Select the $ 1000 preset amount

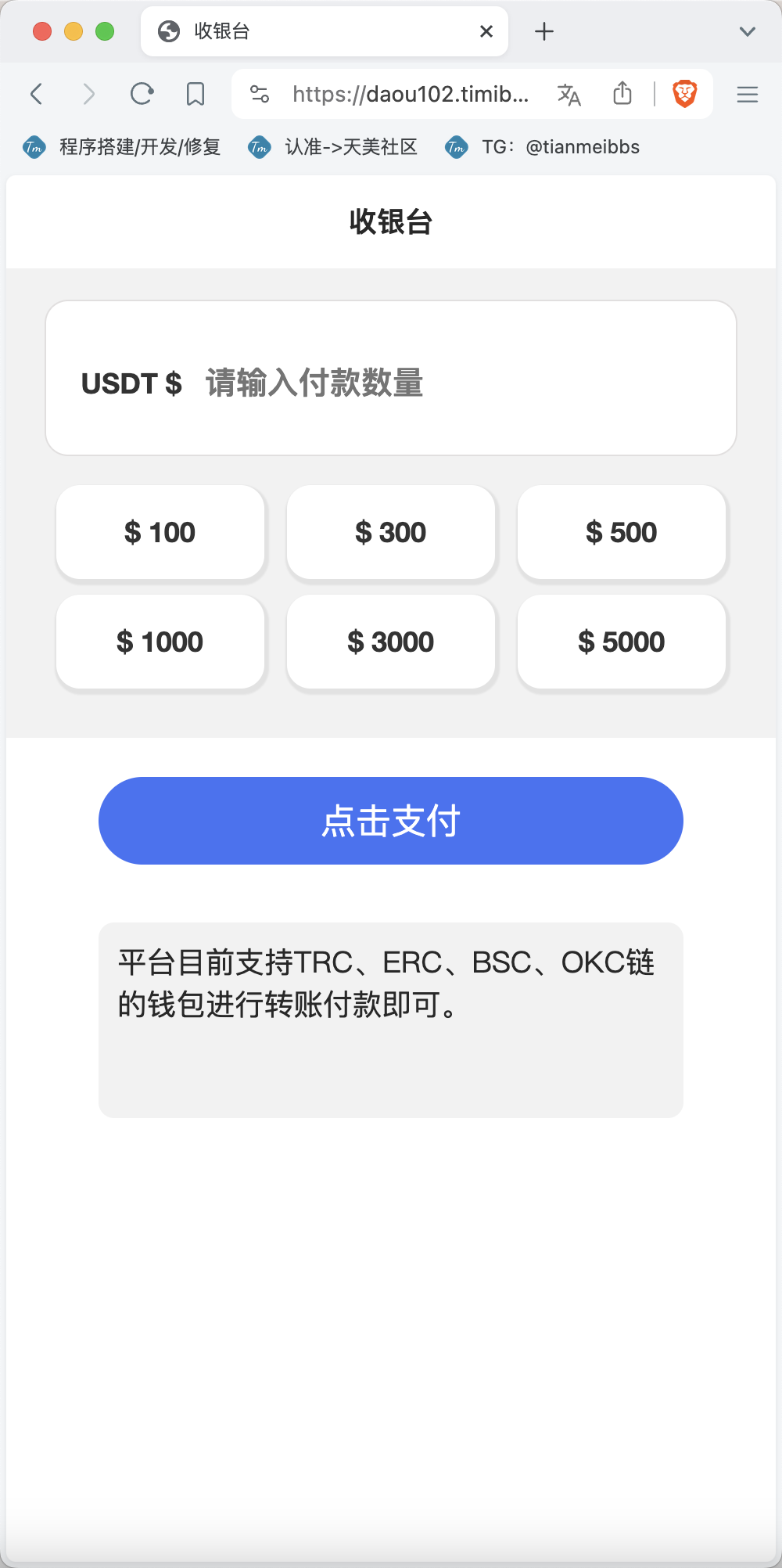[x=160, y=642]
